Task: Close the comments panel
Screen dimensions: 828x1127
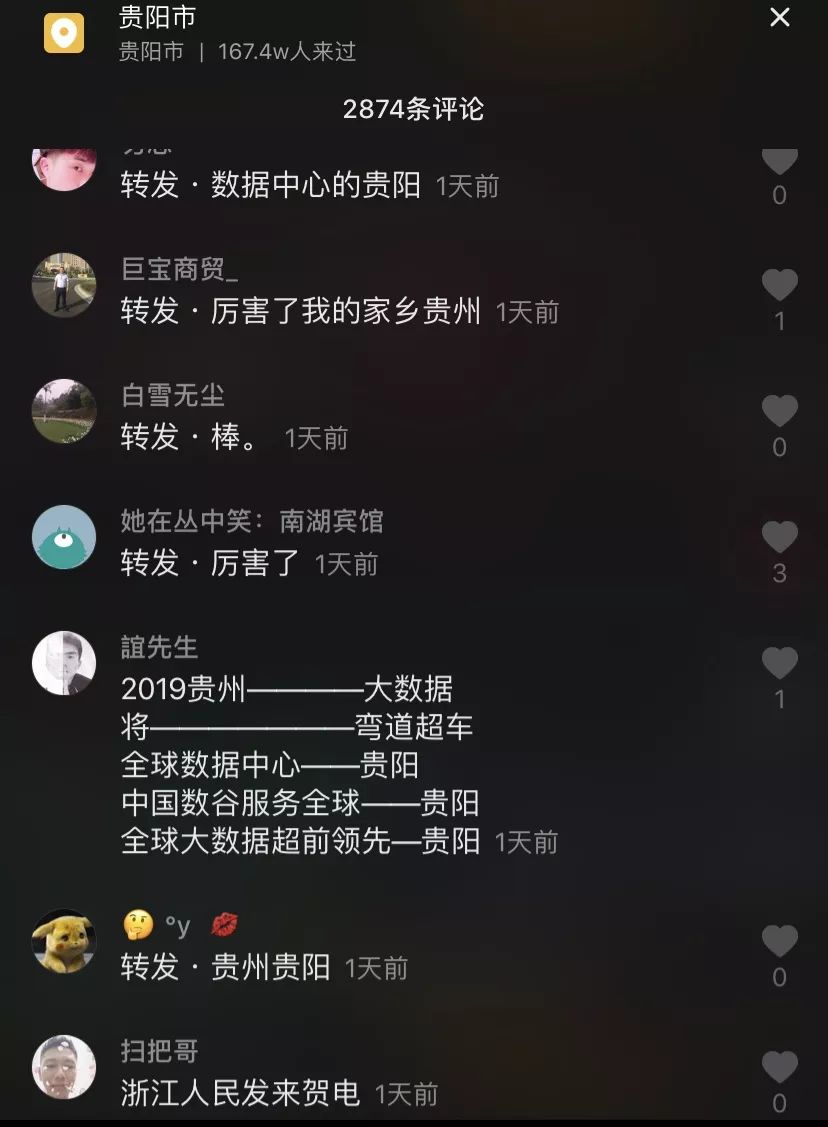Action: pyautogui.click(x=779, y=18)
